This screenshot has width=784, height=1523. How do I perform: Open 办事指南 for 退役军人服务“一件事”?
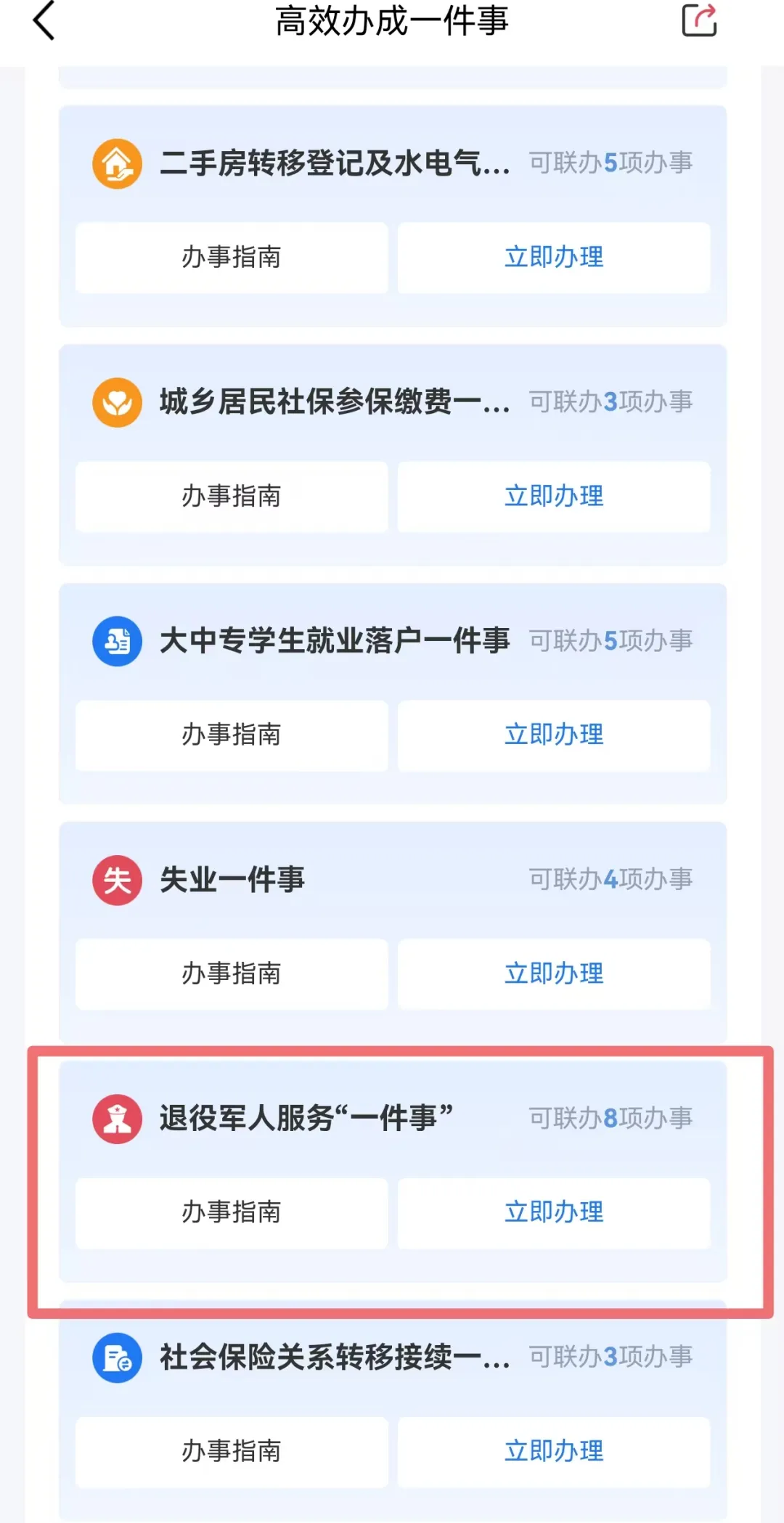pyautogui.click(x=232, y=1213)
